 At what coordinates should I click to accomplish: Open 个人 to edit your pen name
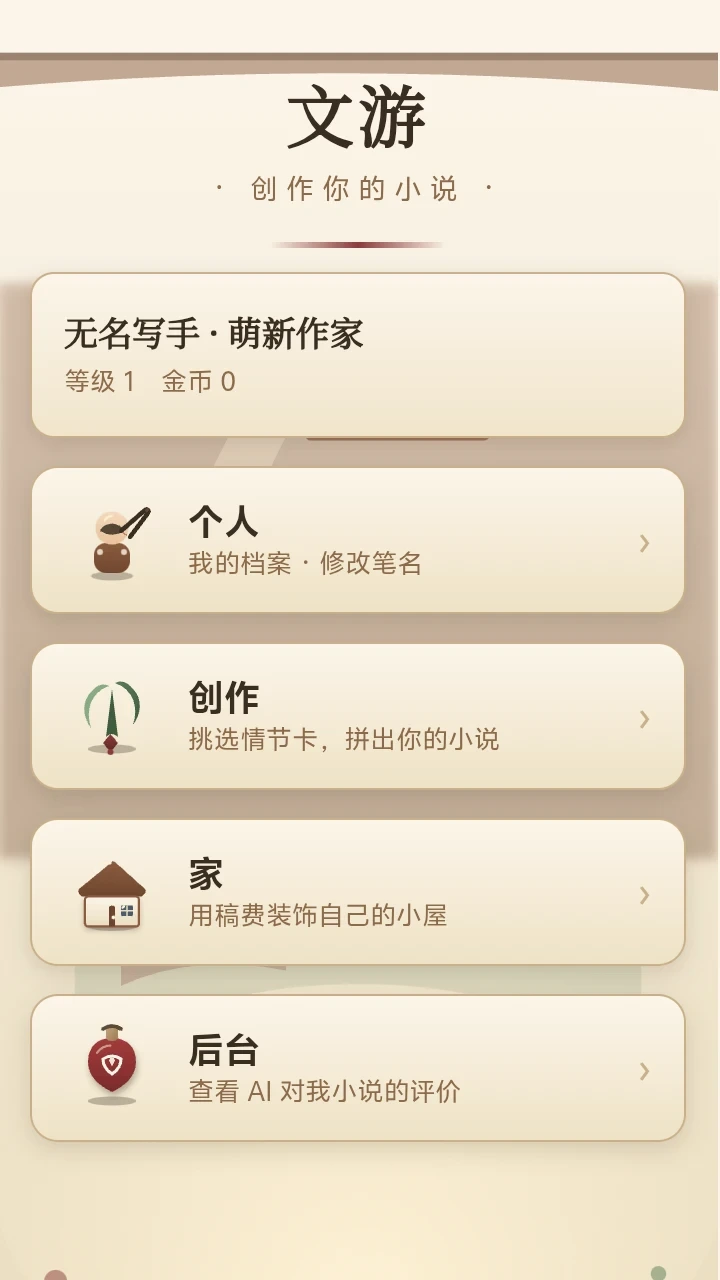[358, 540]
